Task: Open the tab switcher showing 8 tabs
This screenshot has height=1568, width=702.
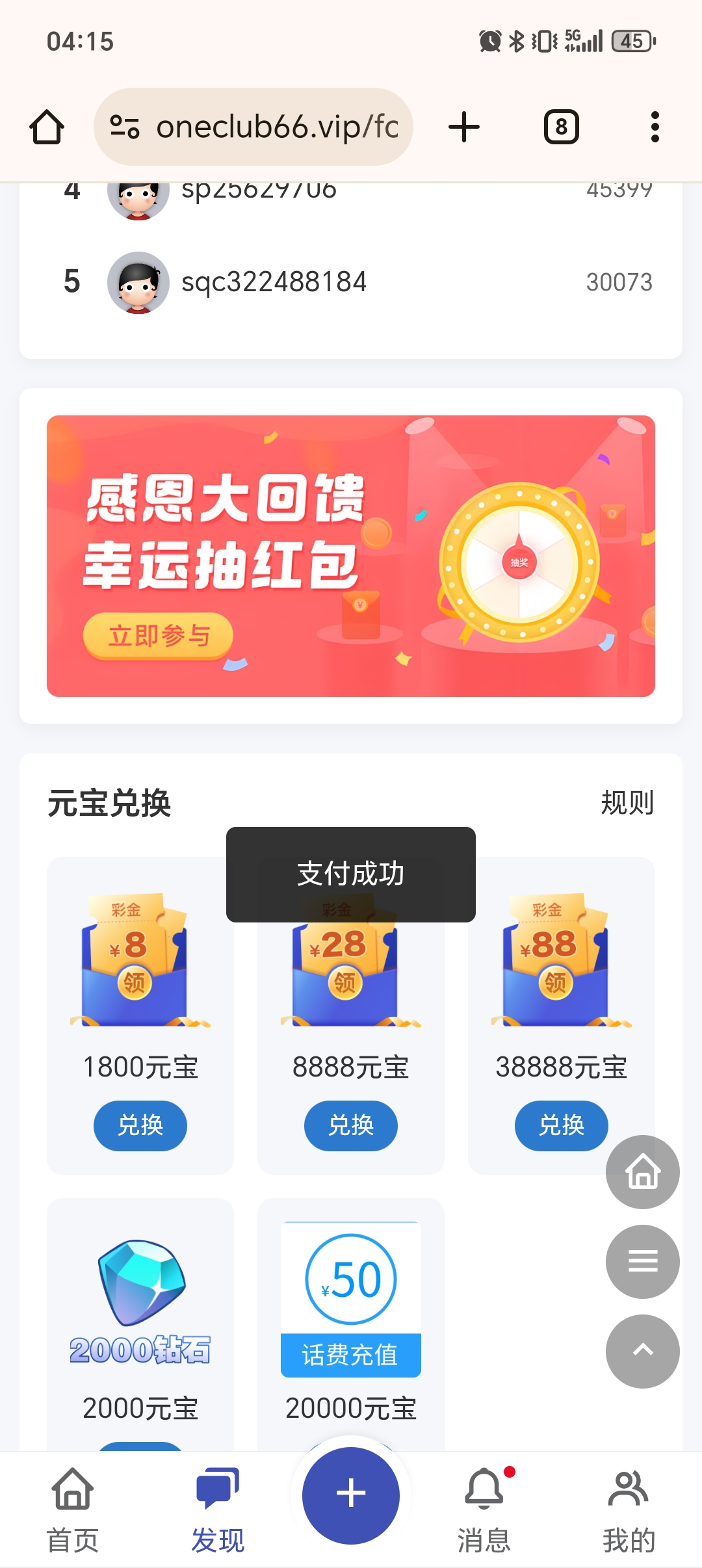Action: (560, 126)
